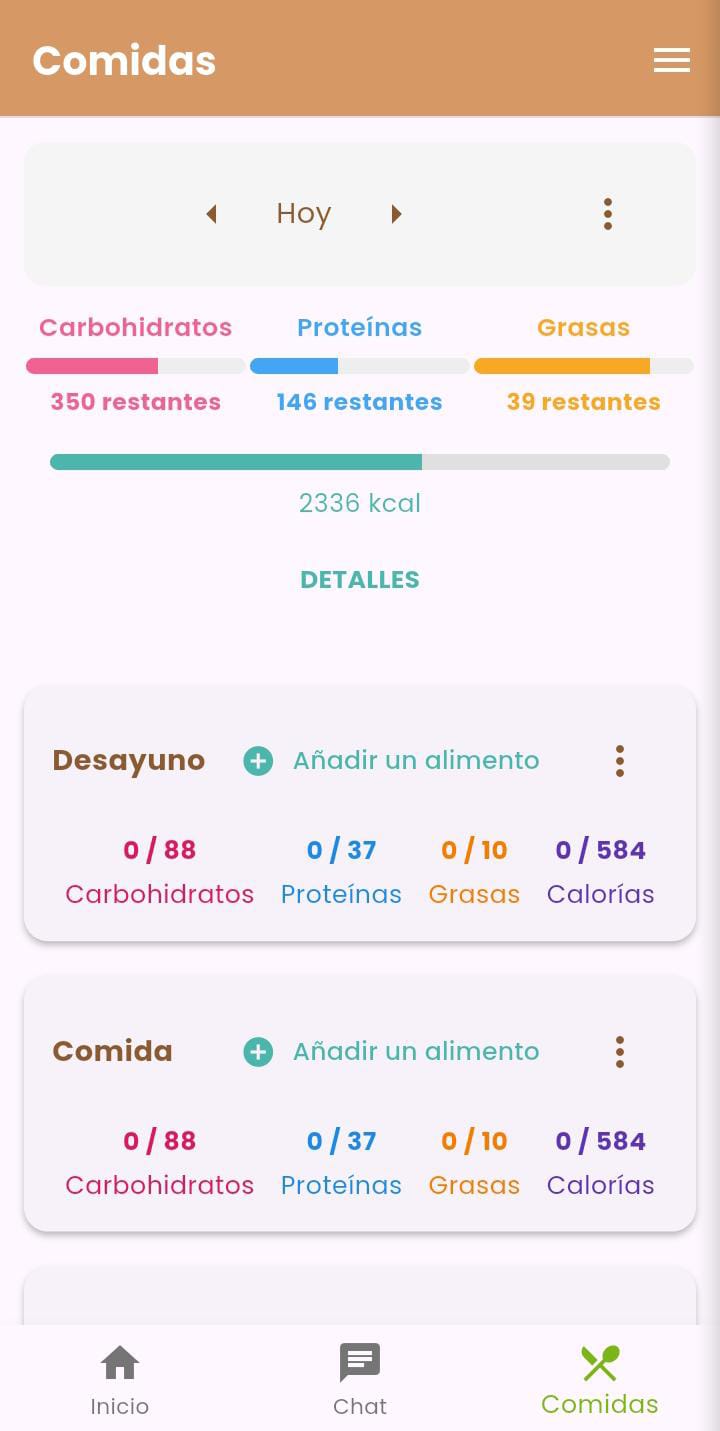Viewport: 720px width, 1431px height.
Task: Open the Comida options menu
Action: tap(620, 1052)
